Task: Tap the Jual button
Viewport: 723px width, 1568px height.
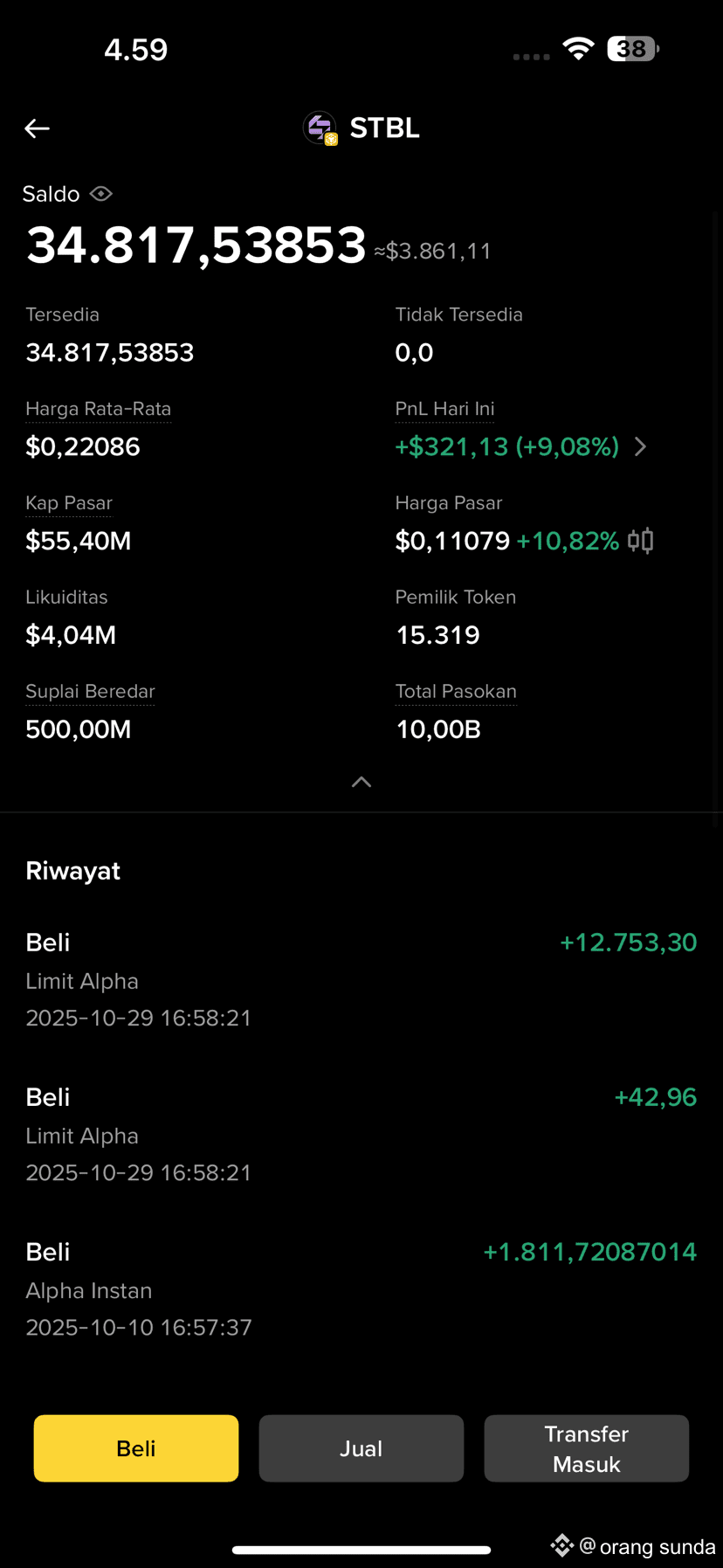Action: [x=361, y=1448]
